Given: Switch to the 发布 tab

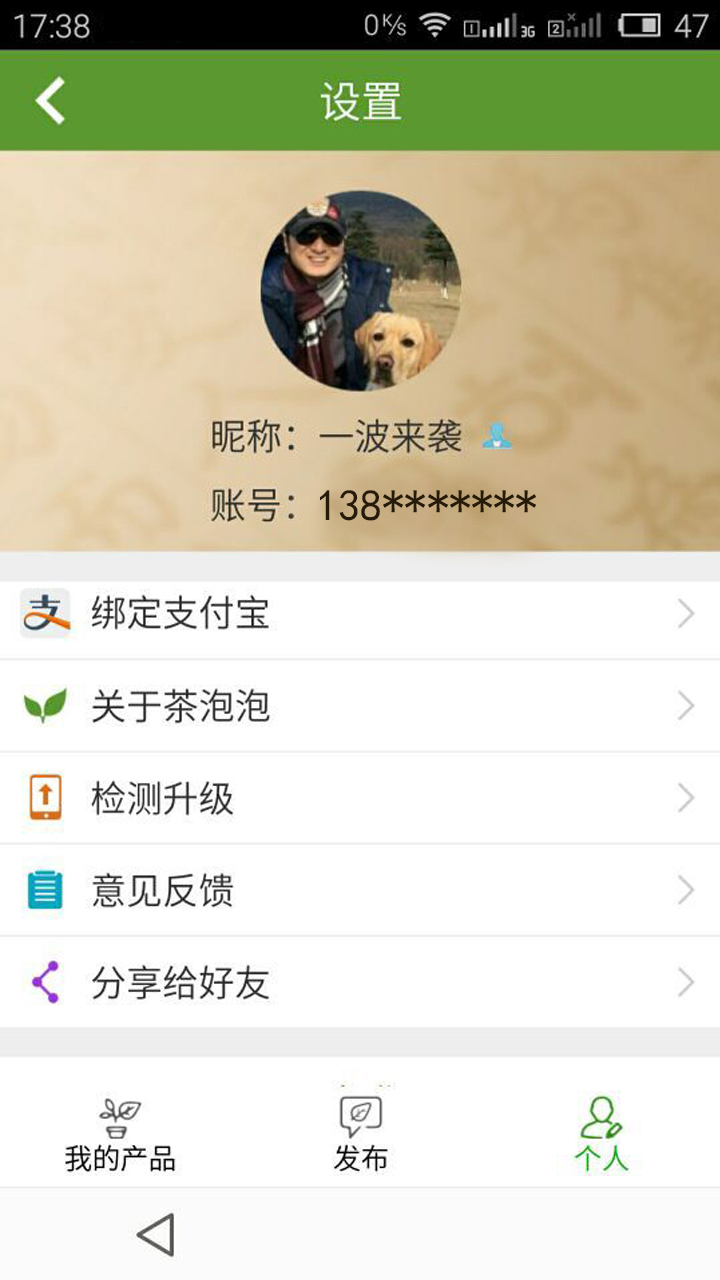Looking at the screenshot, I should pyautogui.click(x=360, y=1135).
